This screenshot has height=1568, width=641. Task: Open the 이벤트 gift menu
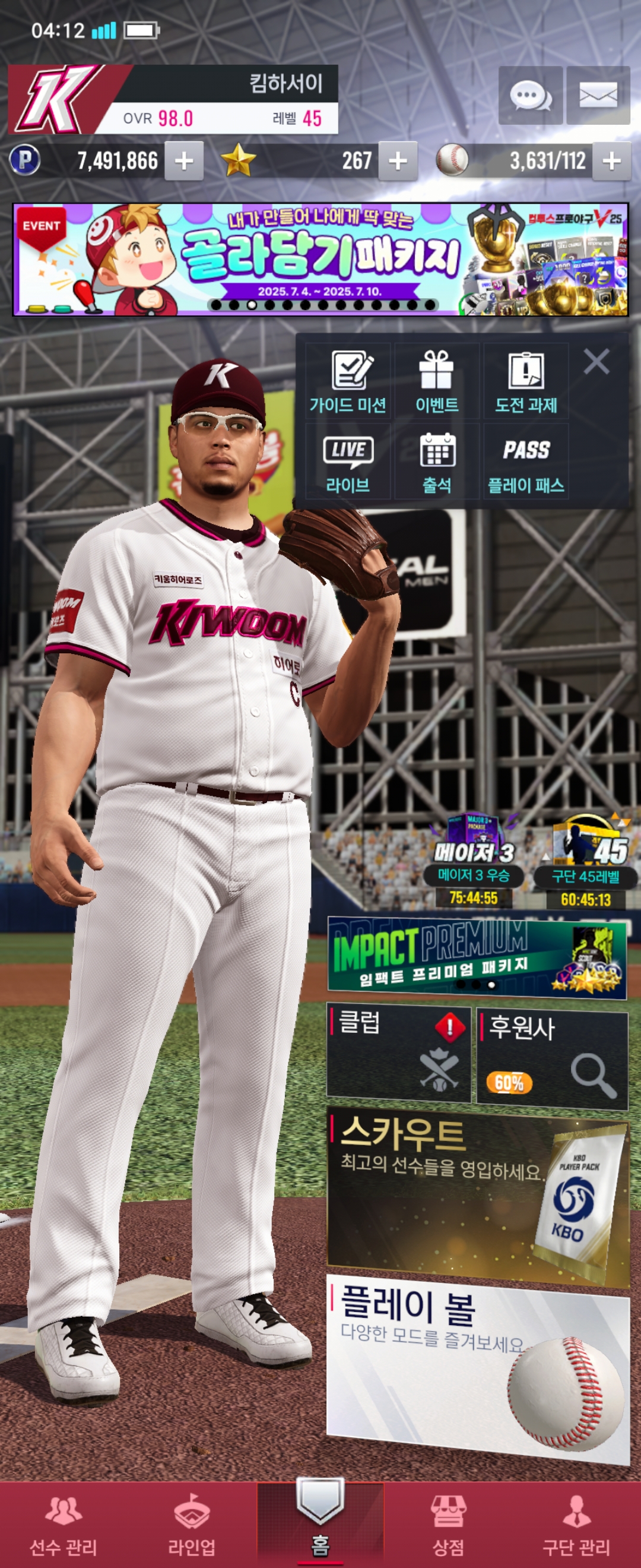click(437, 382)
